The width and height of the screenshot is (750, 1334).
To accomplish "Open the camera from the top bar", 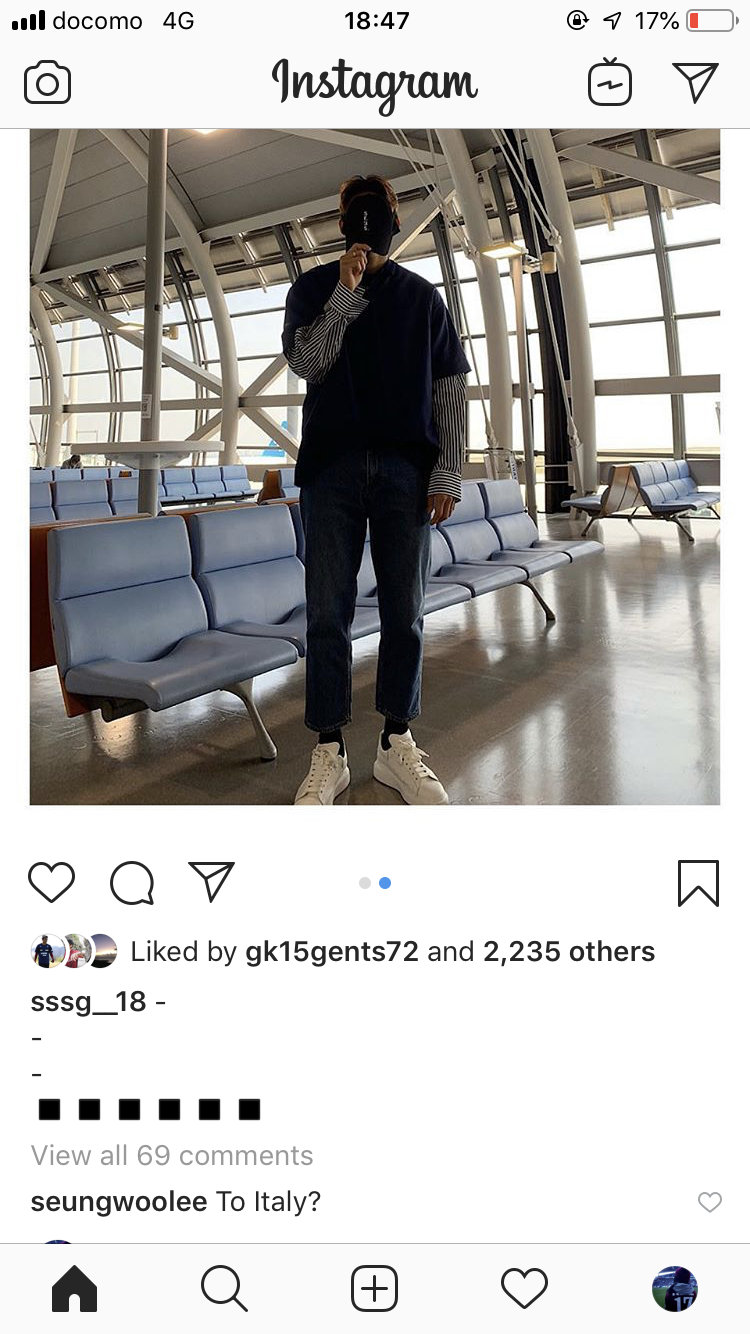I will (48, 82).
